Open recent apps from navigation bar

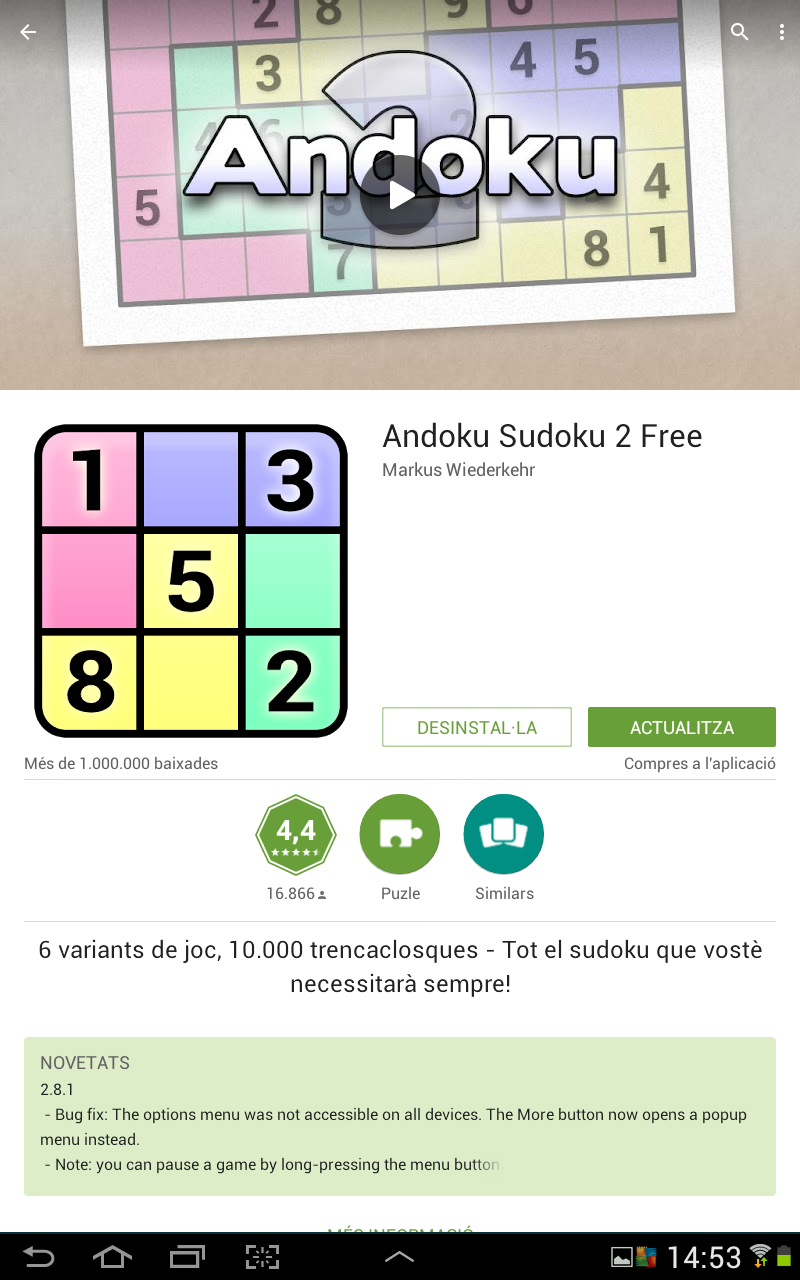click(187, 1257)
